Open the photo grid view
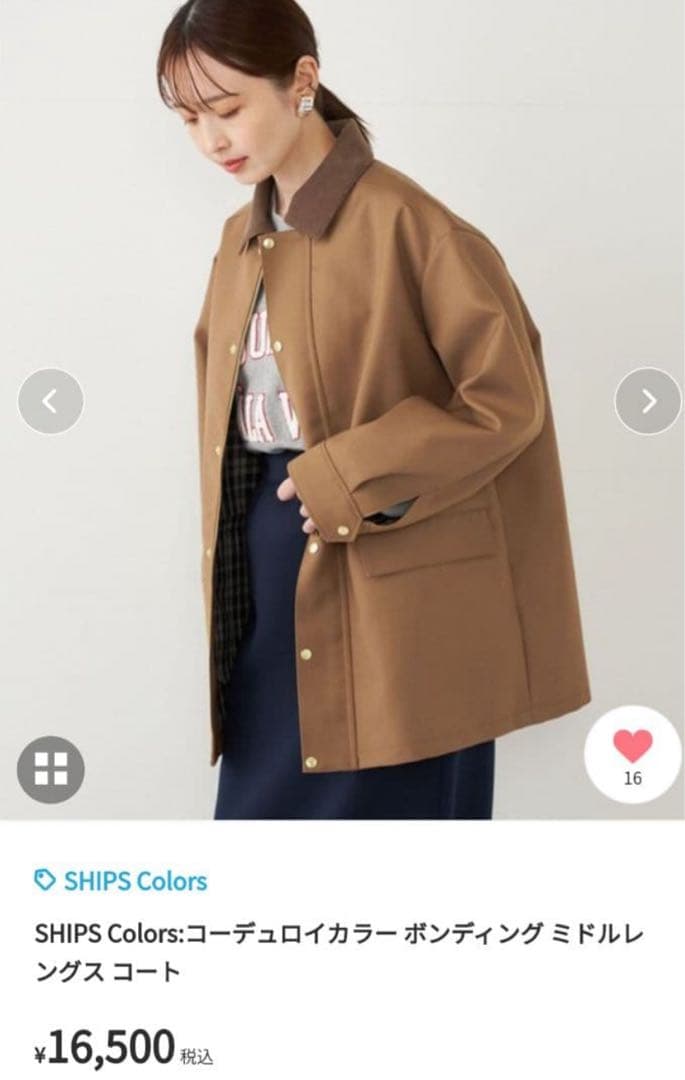Viewport: 685px width, 1080px height. pos(50,769)
